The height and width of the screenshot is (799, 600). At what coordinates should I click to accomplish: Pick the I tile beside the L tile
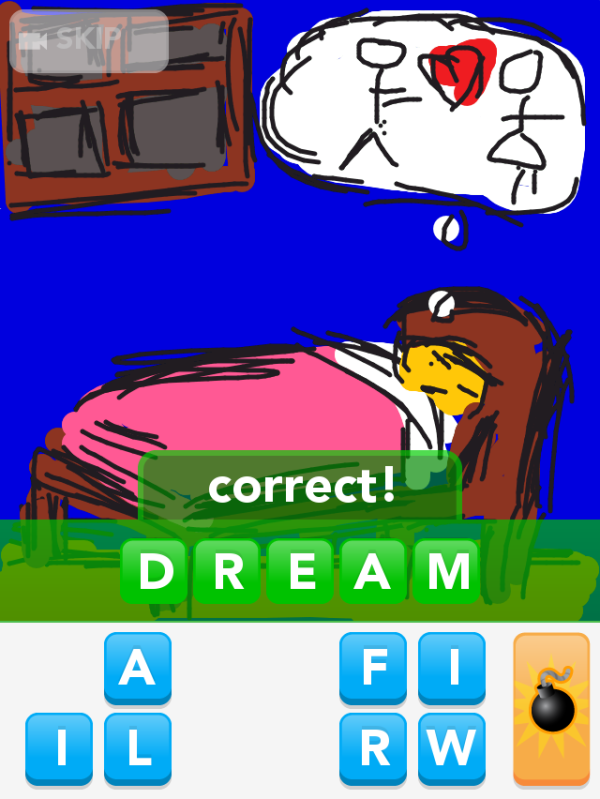click(59, 746)
